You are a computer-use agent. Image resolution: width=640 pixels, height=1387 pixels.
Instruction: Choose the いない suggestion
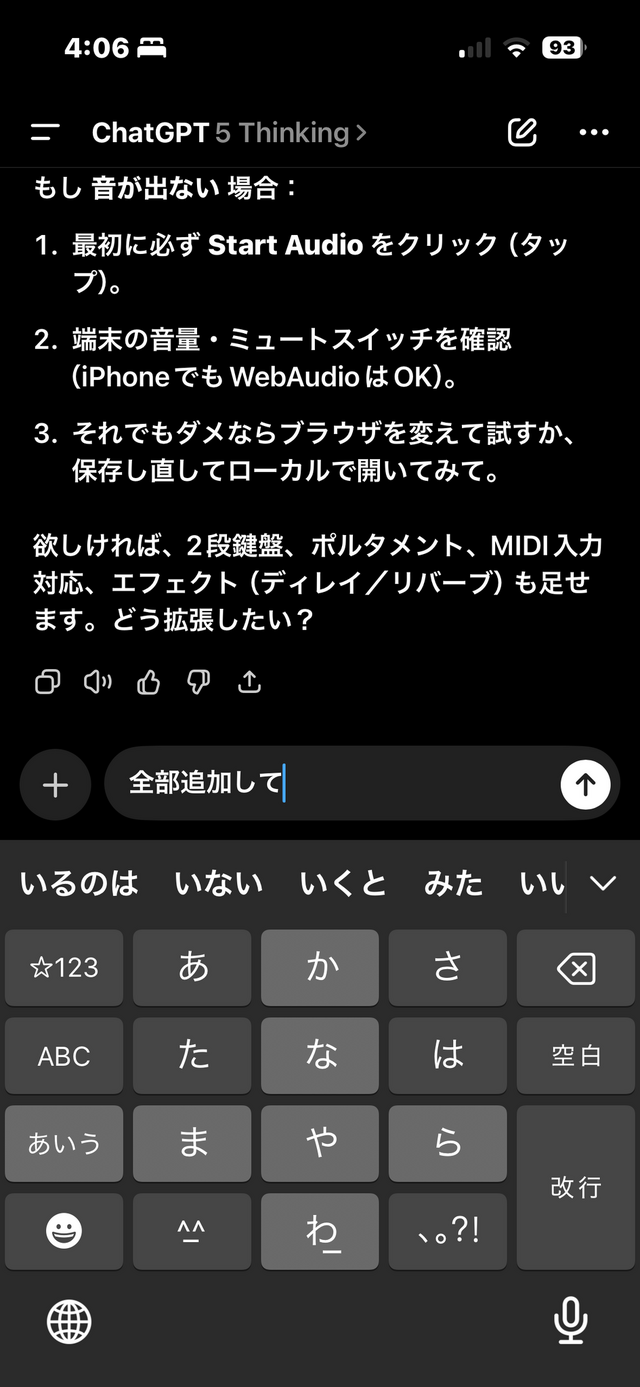click(218, 883)
